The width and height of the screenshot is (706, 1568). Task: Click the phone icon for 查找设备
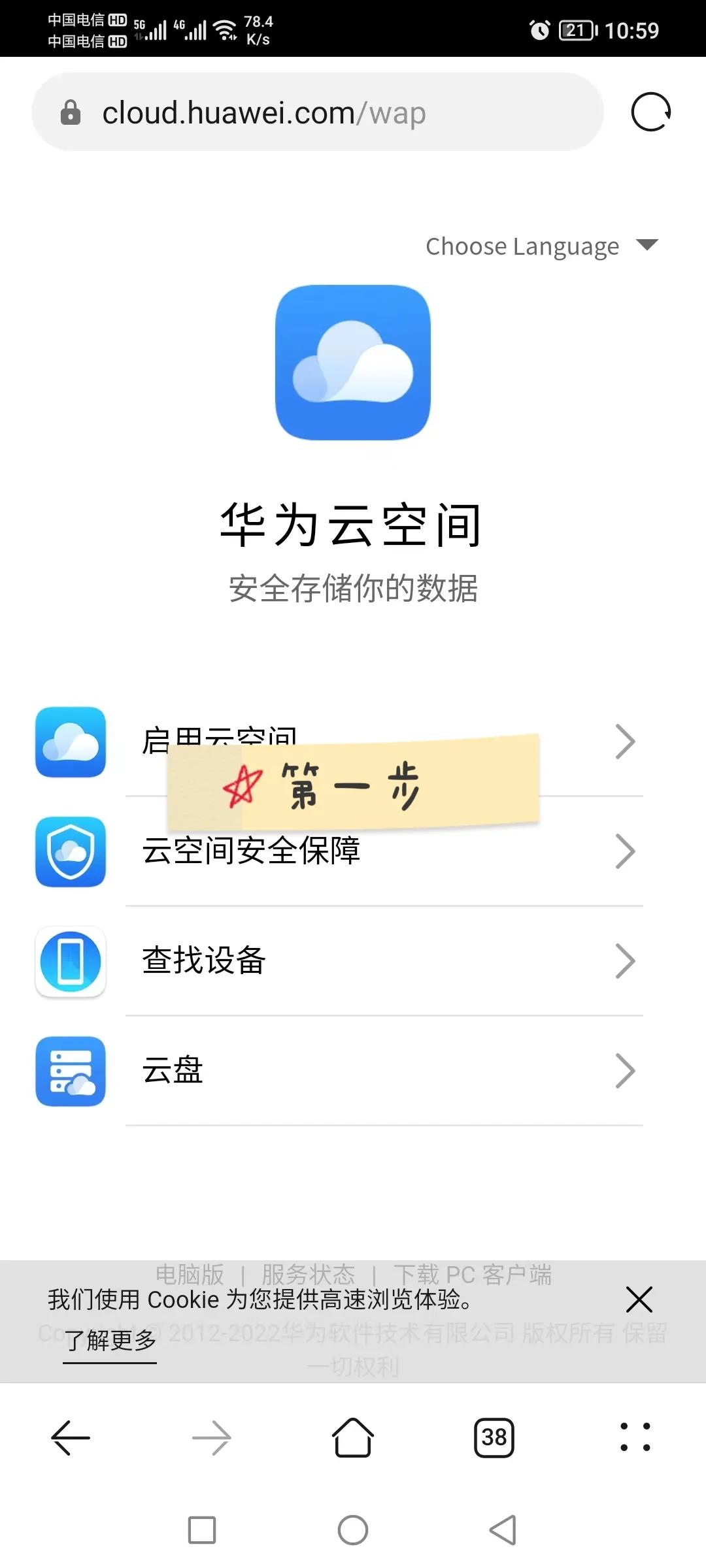(70, 961)
